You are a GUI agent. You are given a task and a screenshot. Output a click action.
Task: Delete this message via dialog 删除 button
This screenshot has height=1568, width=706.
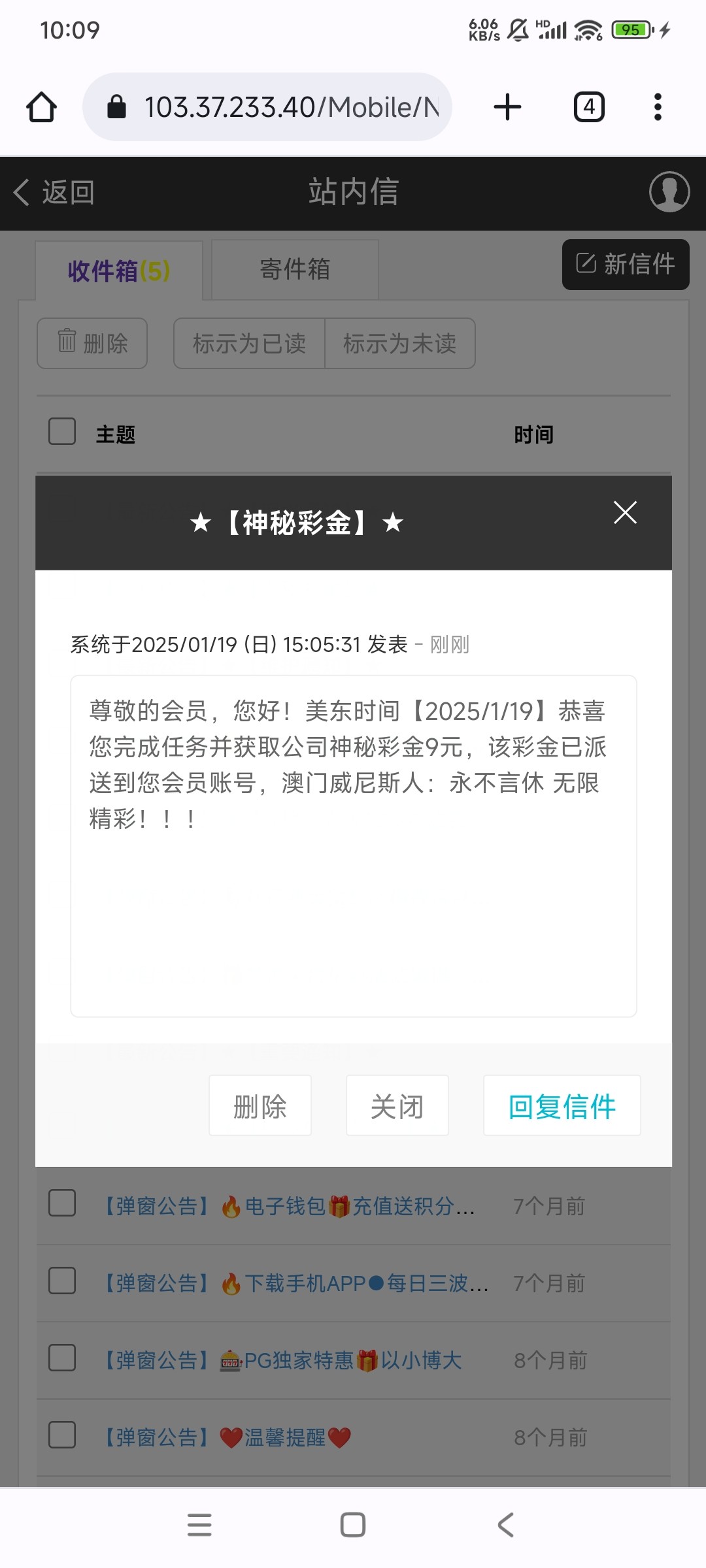[260, 1106]
